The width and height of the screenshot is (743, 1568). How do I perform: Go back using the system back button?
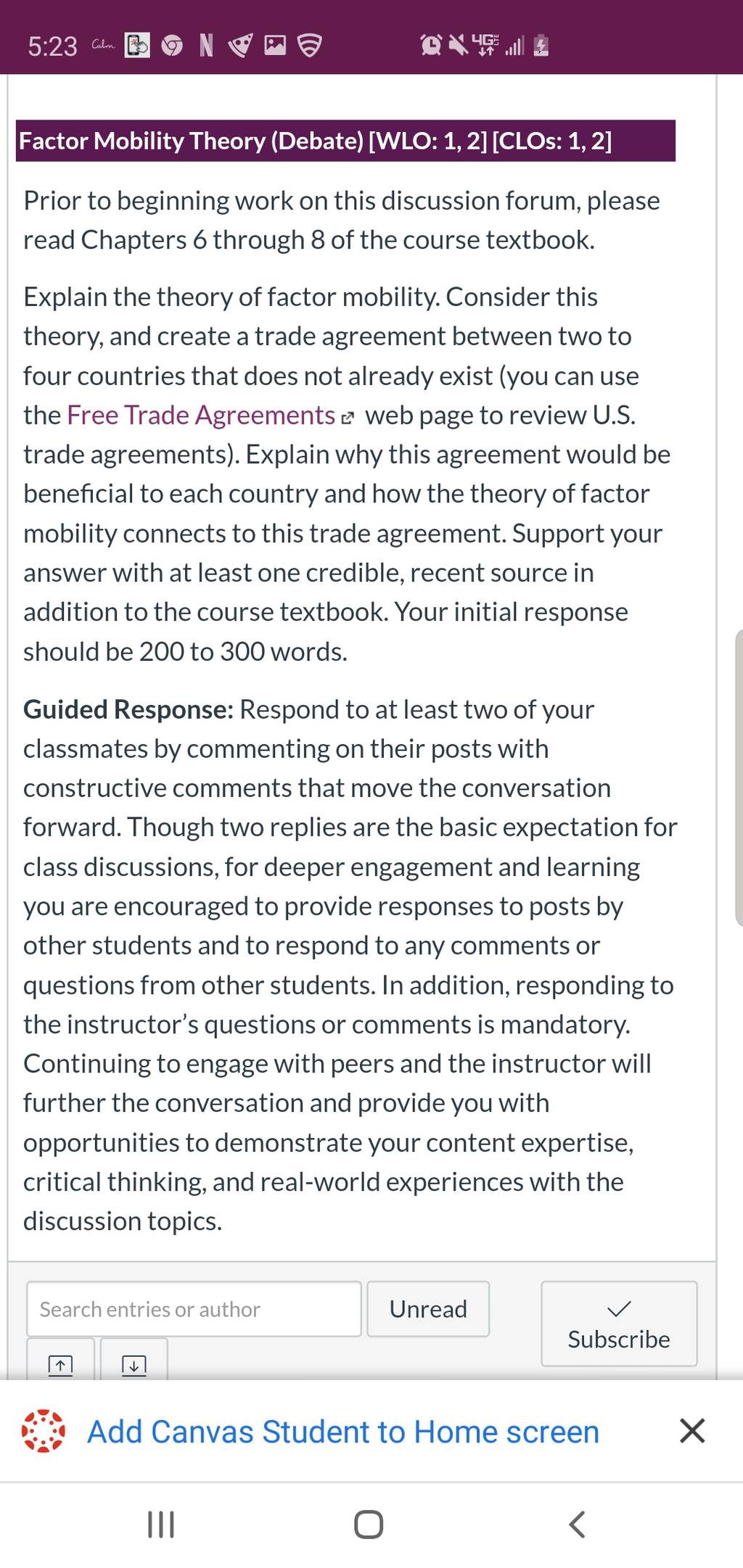[577, 1524]
